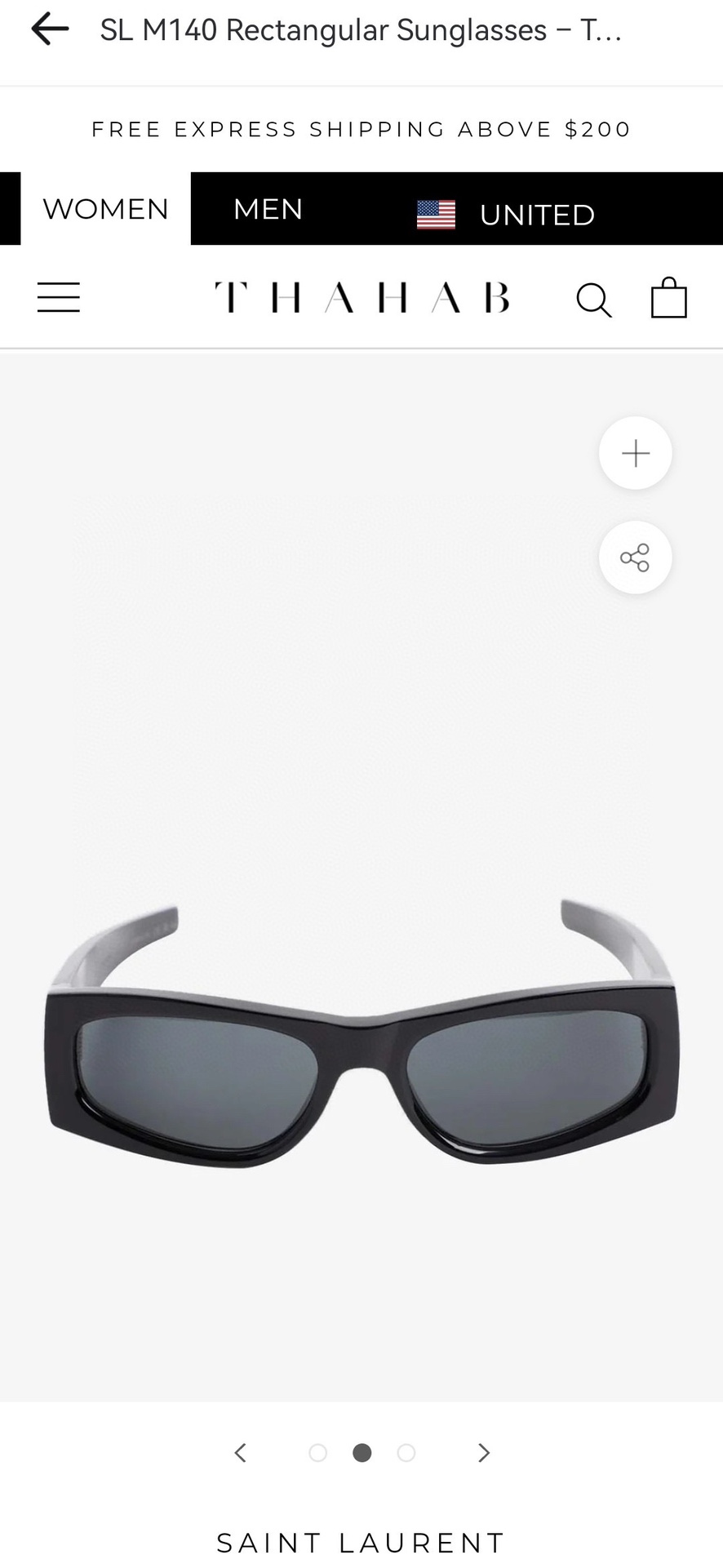This screenshot has height=1568, width=723.
Task: Jump to the first image dot
Action: [318, 1452]
